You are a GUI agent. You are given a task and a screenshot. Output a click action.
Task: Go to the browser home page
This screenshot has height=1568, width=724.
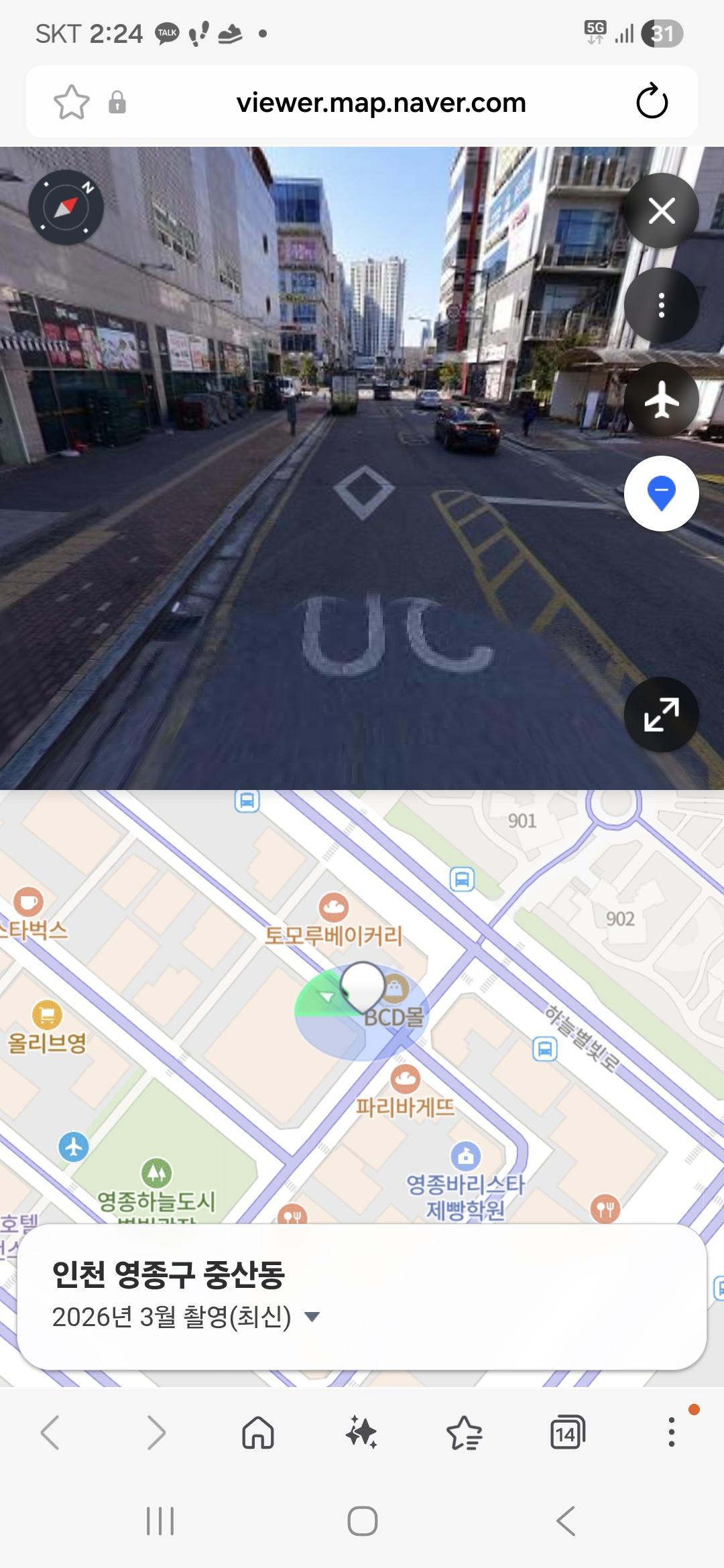[x=258, y=1433]
